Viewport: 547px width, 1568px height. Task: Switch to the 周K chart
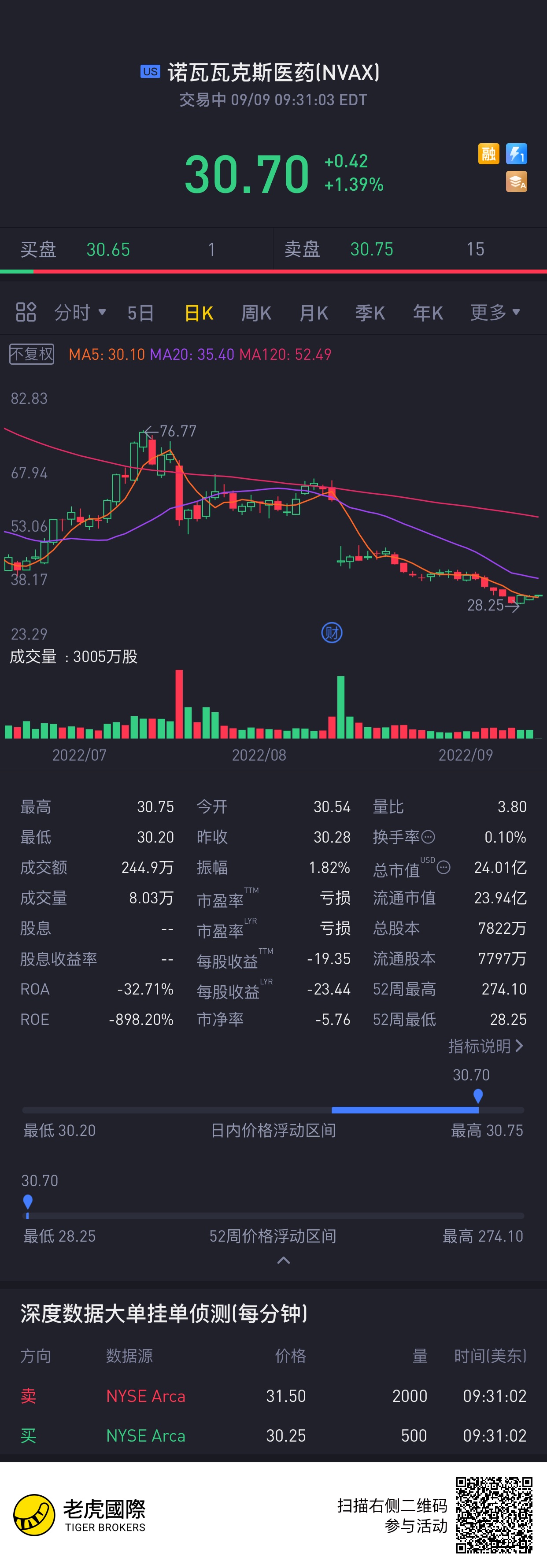click(256, 313)
